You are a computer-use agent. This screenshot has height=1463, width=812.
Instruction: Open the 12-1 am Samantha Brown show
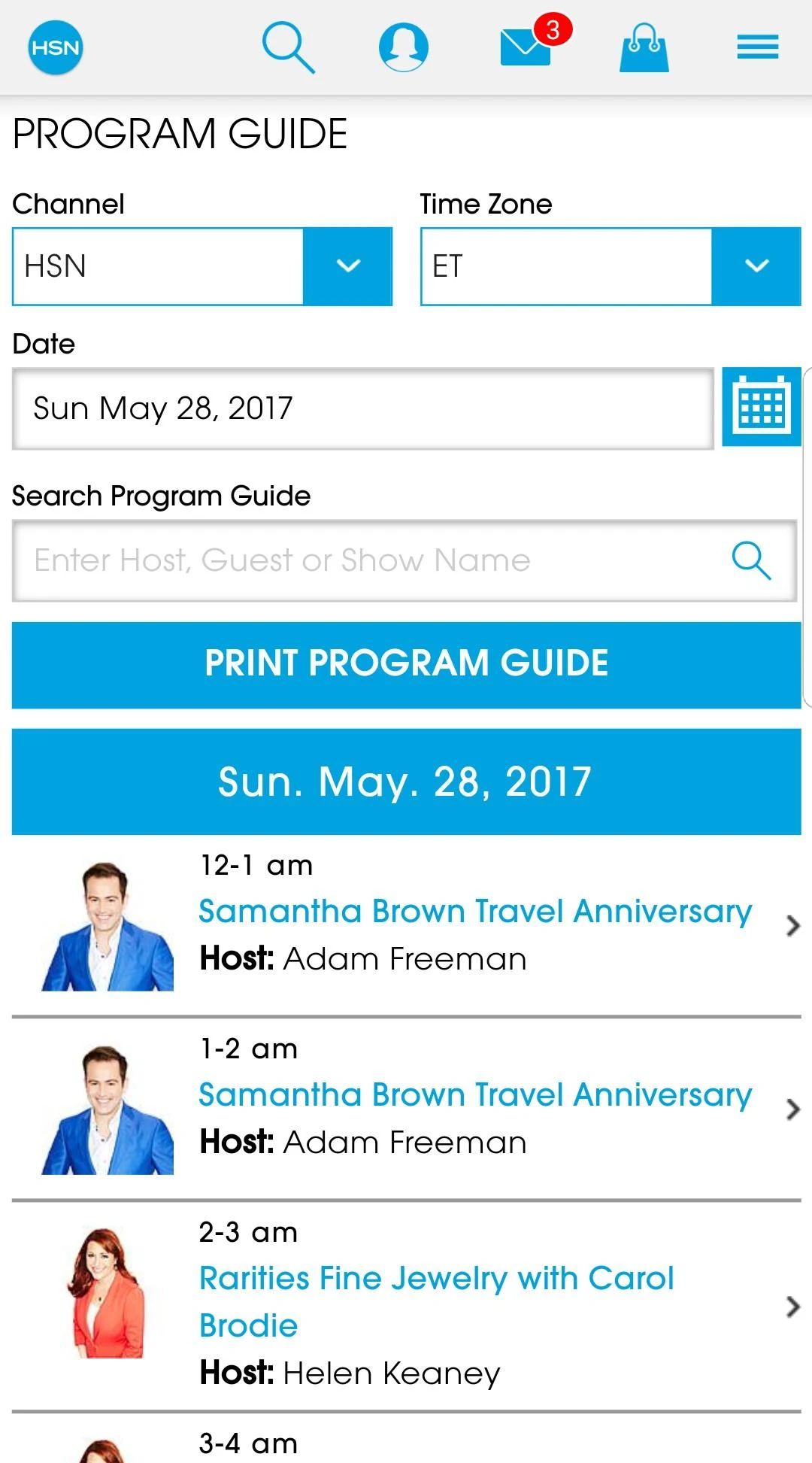(474, 911)
